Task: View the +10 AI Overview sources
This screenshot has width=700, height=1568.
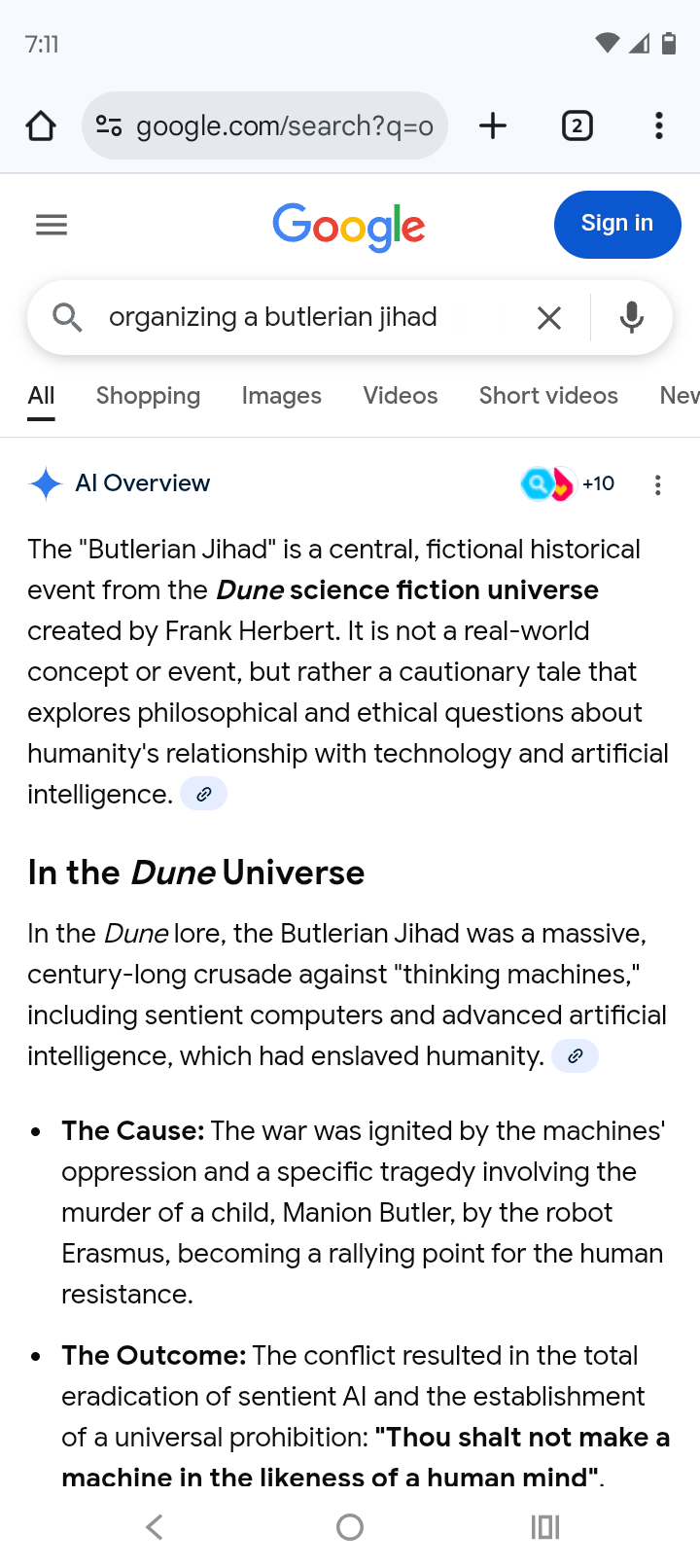Action: (x=569, y=483)
